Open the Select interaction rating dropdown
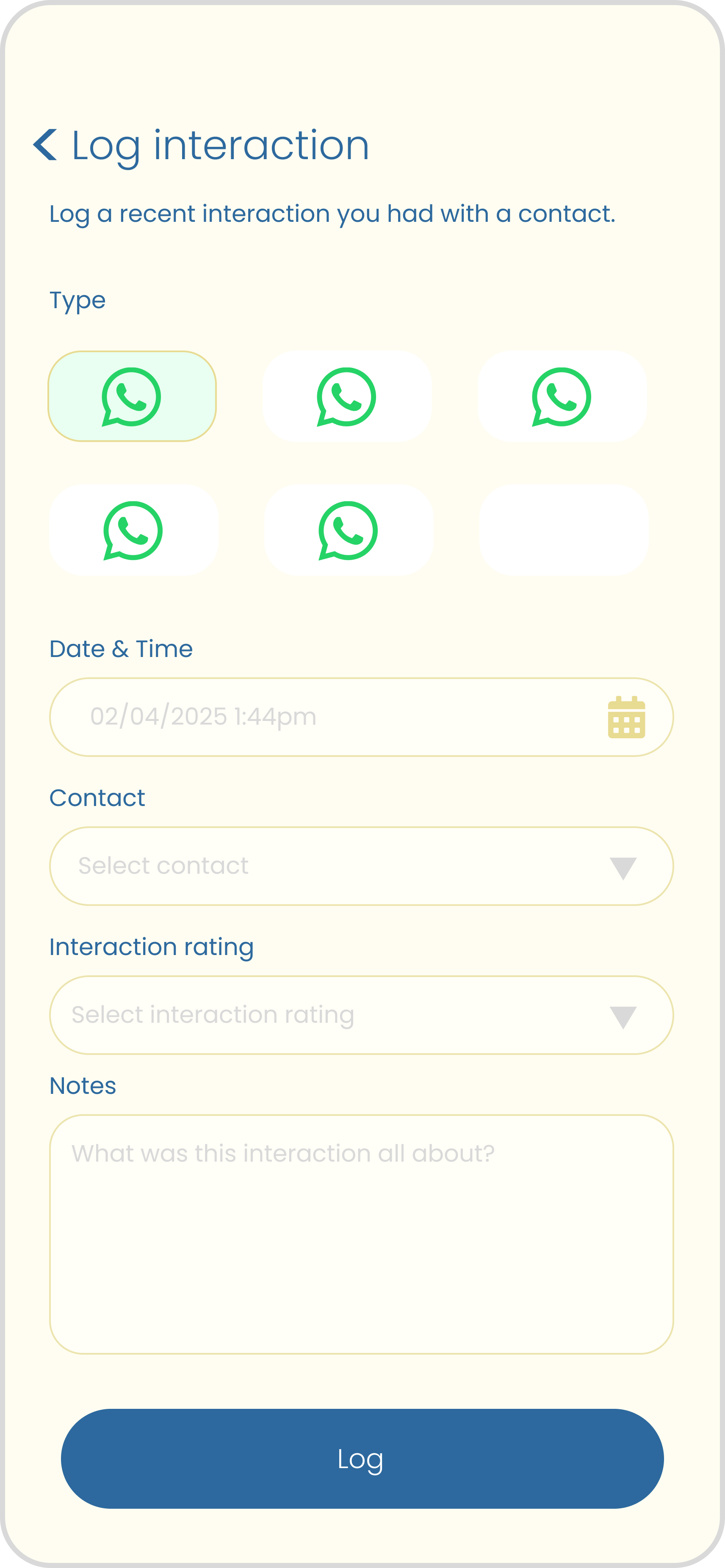The image size is (725, 1568). pos(362,1015)
